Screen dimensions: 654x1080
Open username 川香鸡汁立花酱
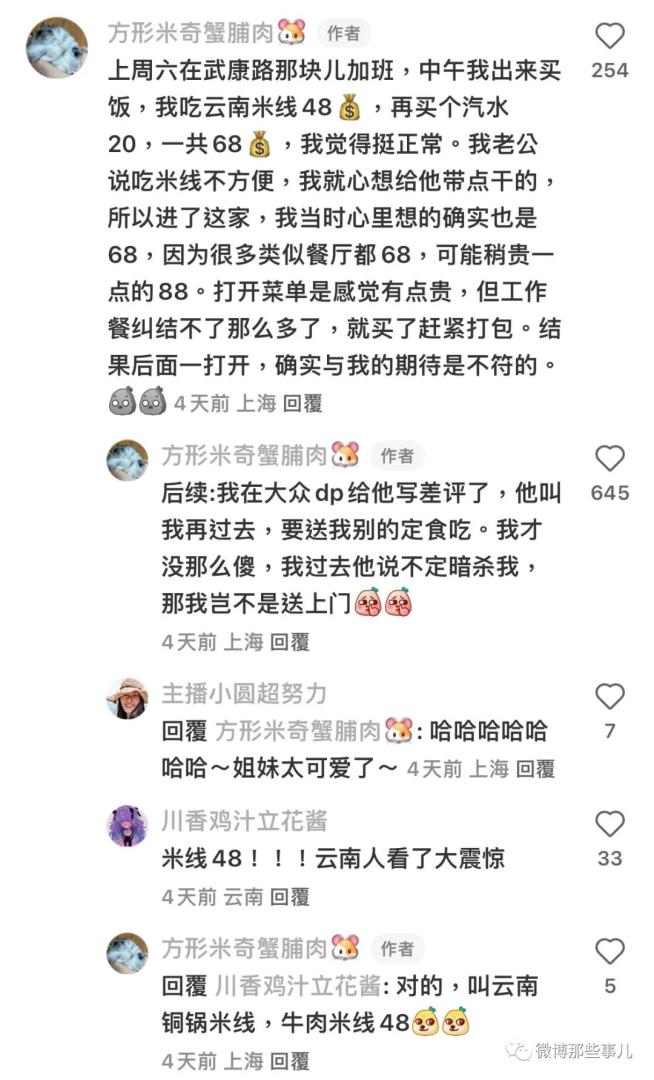click(244, 822)
